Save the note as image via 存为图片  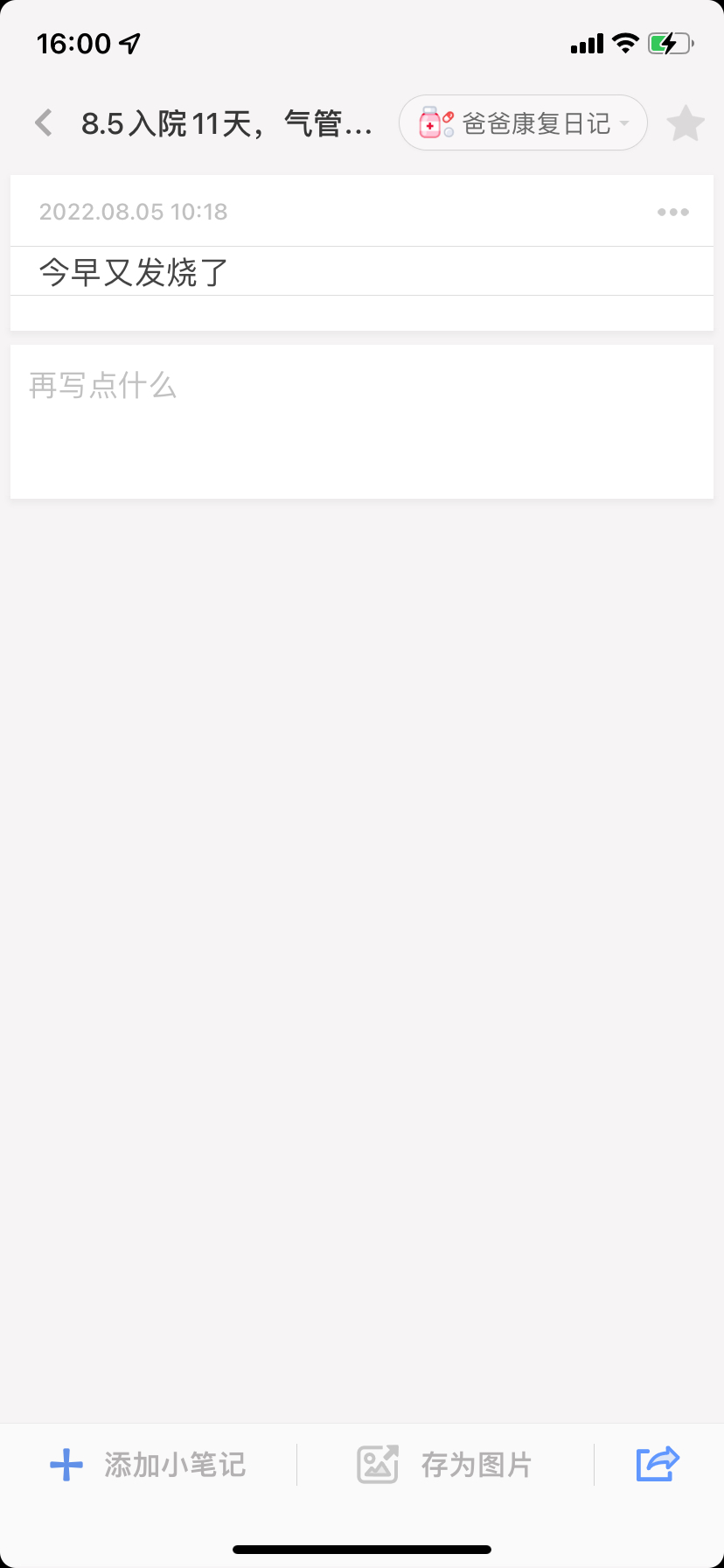point(444,1464)
